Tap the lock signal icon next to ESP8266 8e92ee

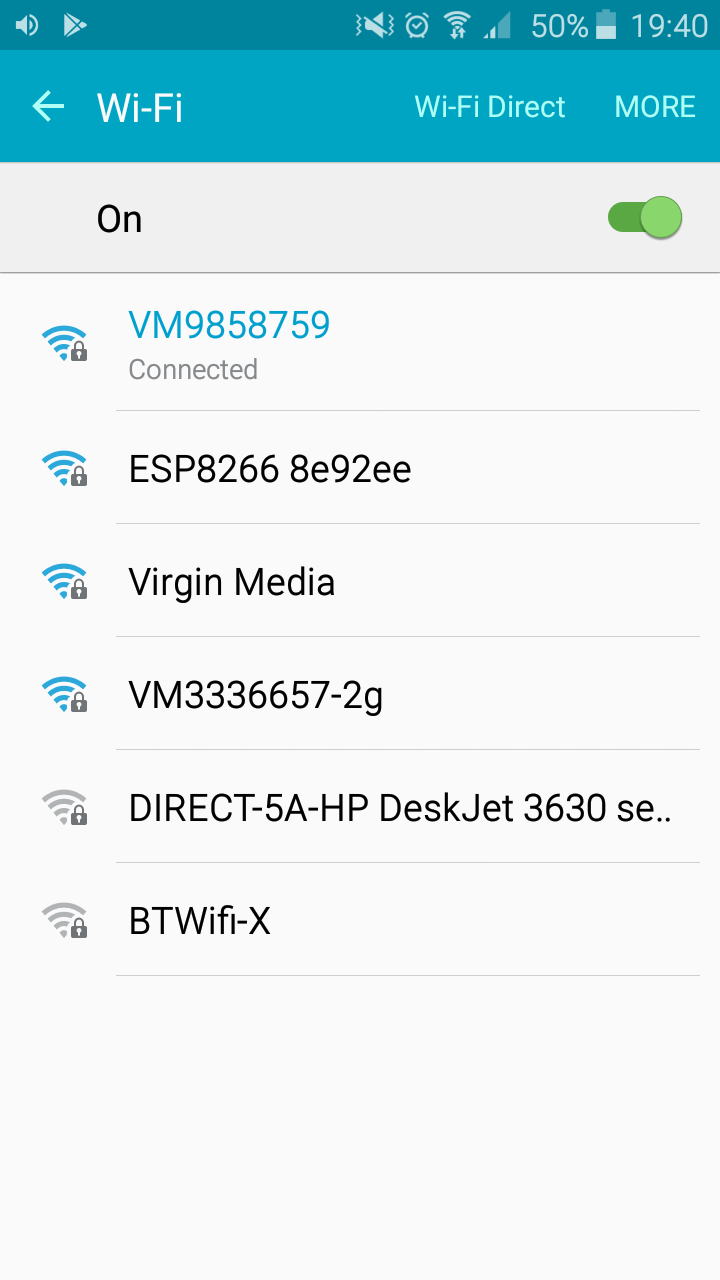pos(64,468)
